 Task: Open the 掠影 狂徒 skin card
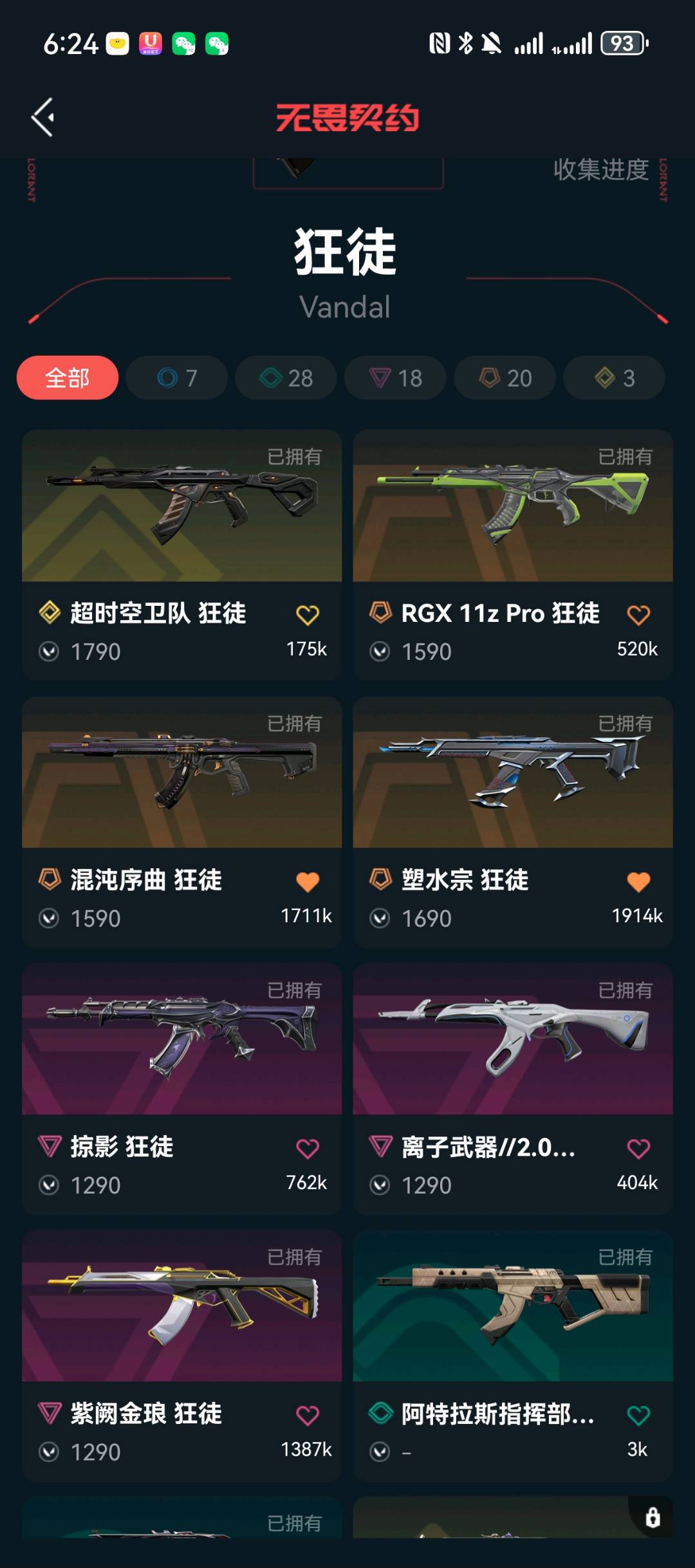(182, 1039)
